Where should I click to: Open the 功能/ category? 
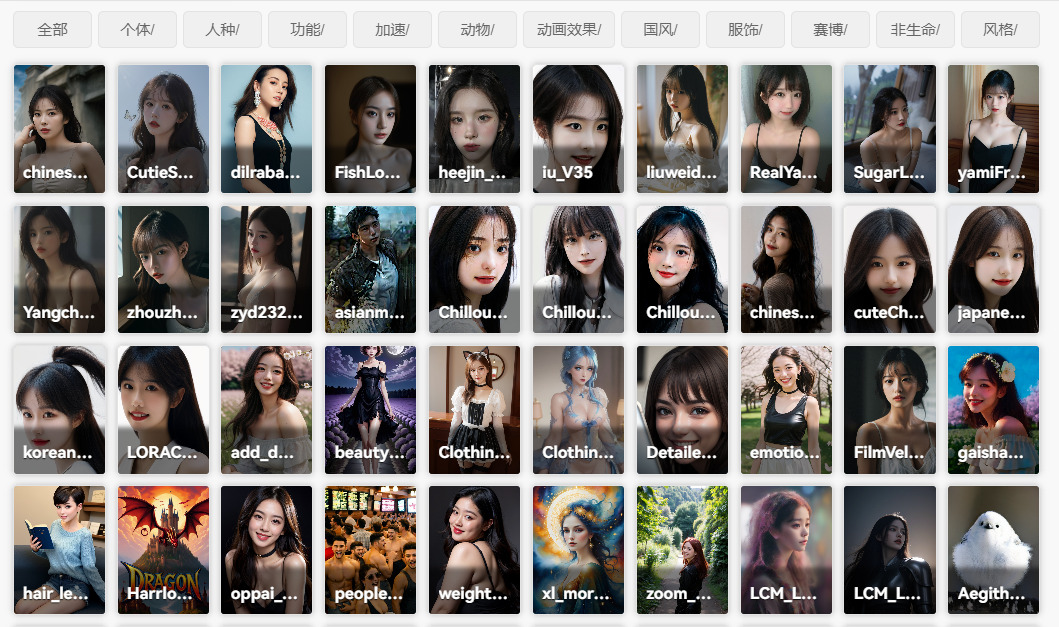pos(307,30)
